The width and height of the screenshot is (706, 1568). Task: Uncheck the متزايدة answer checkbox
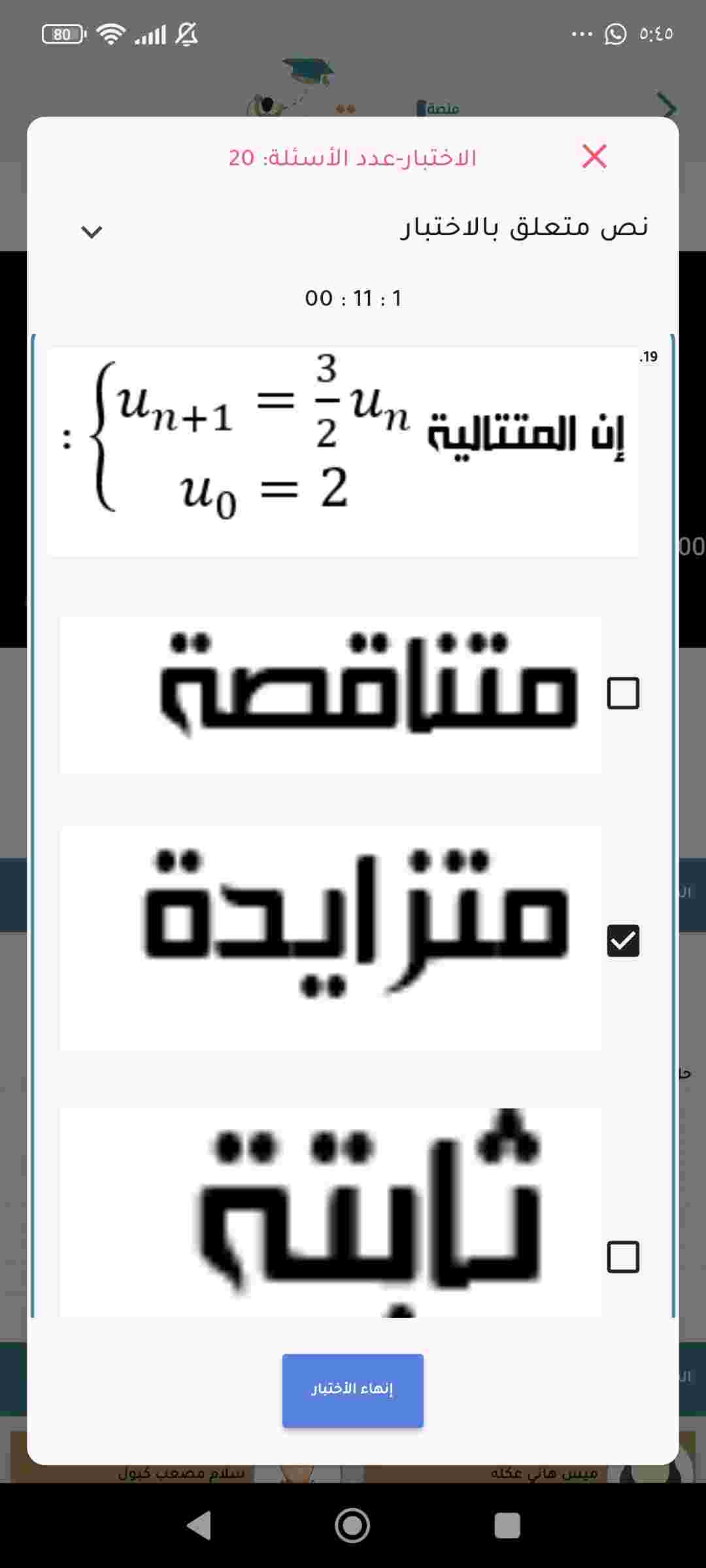[623, 941]
